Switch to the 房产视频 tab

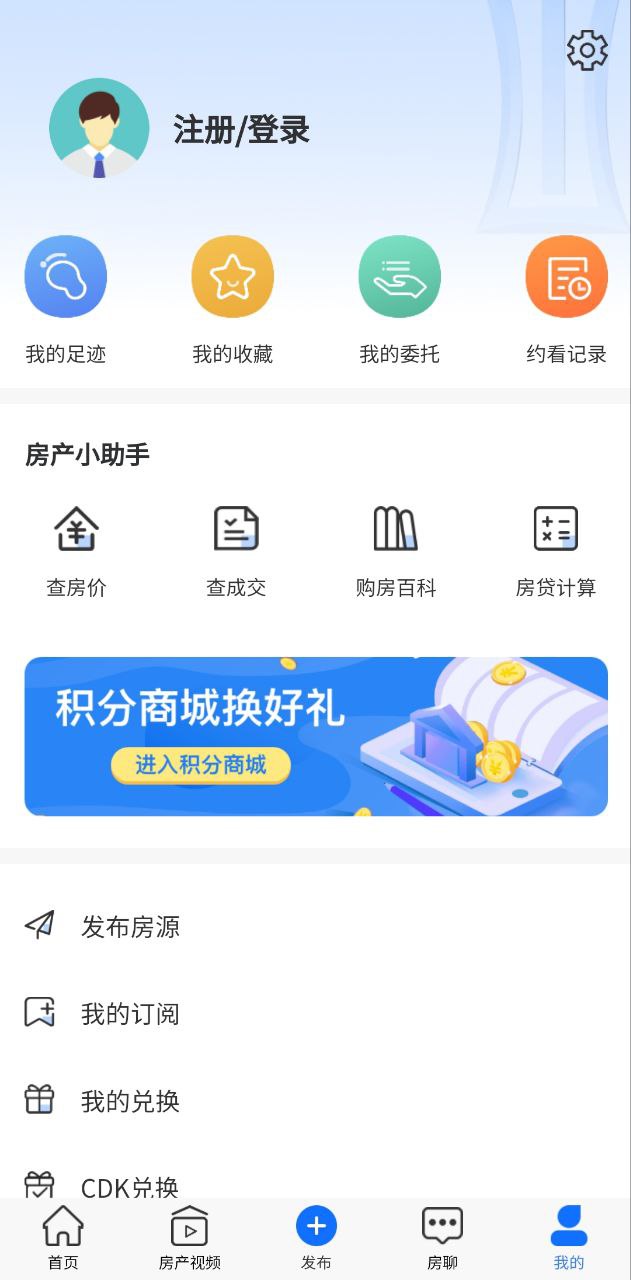[x=189, y=1237]
